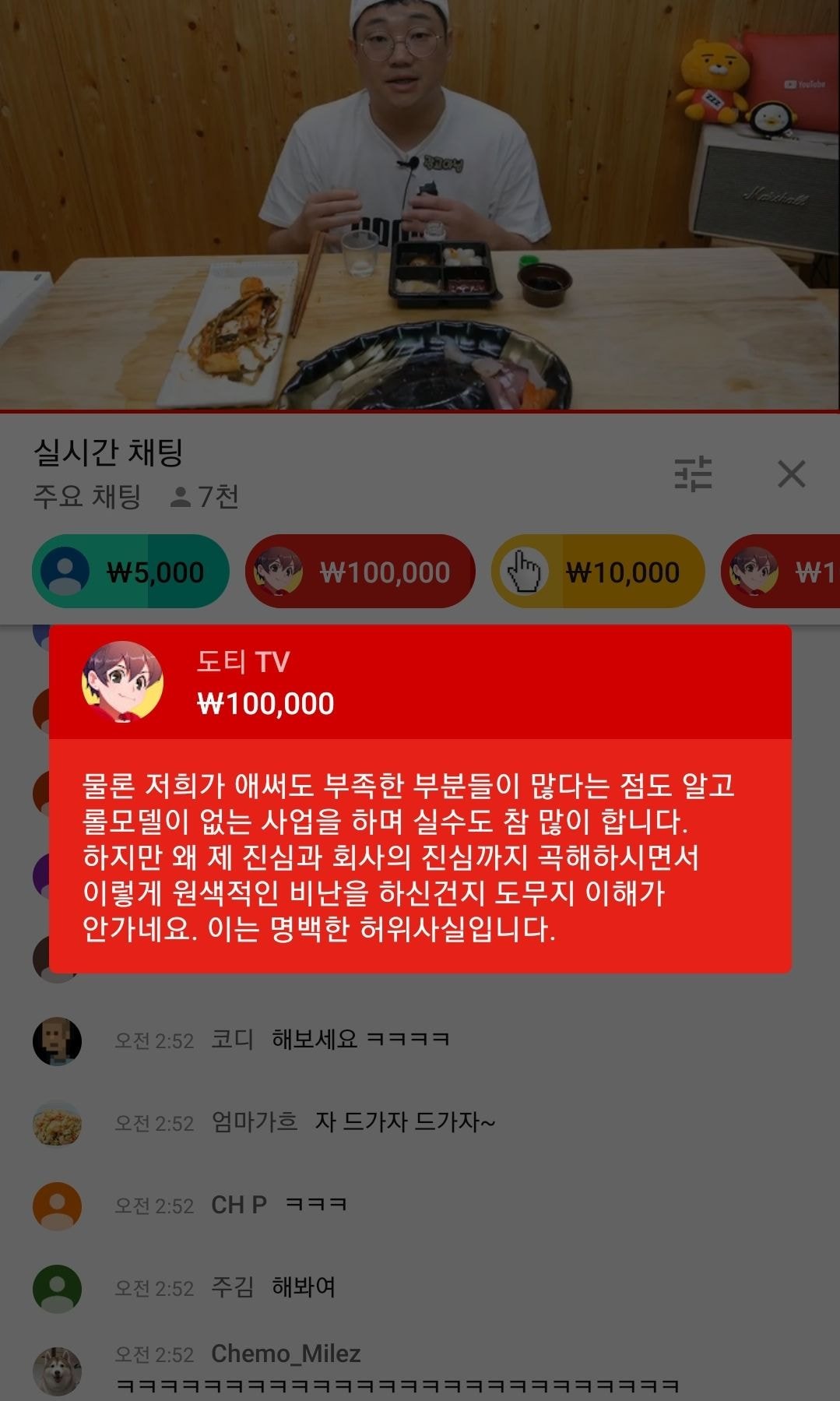Open 도티 TV's Super Chat message
Viewport: 840px width, 1401px height.
420,798
